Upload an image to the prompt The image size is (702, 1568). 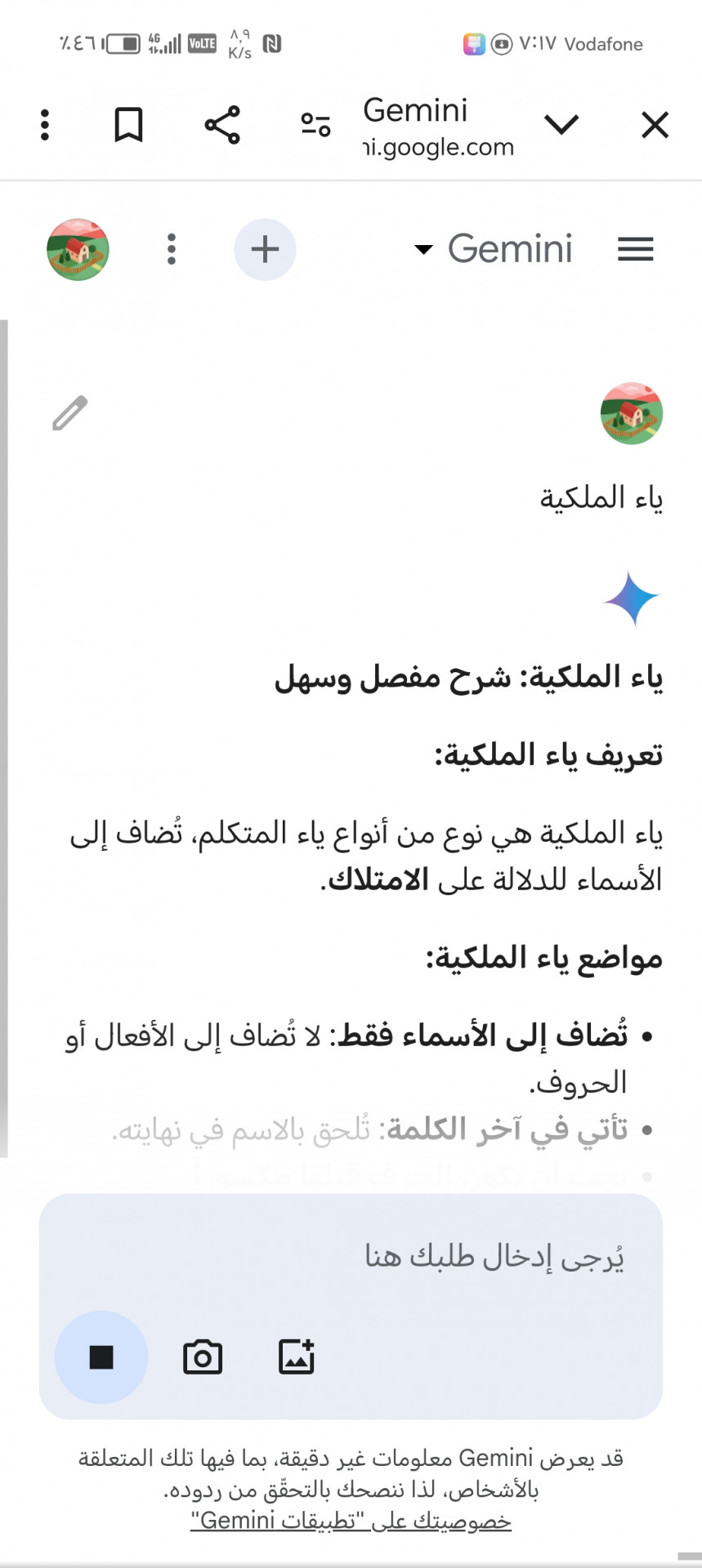coord(296,1357)
